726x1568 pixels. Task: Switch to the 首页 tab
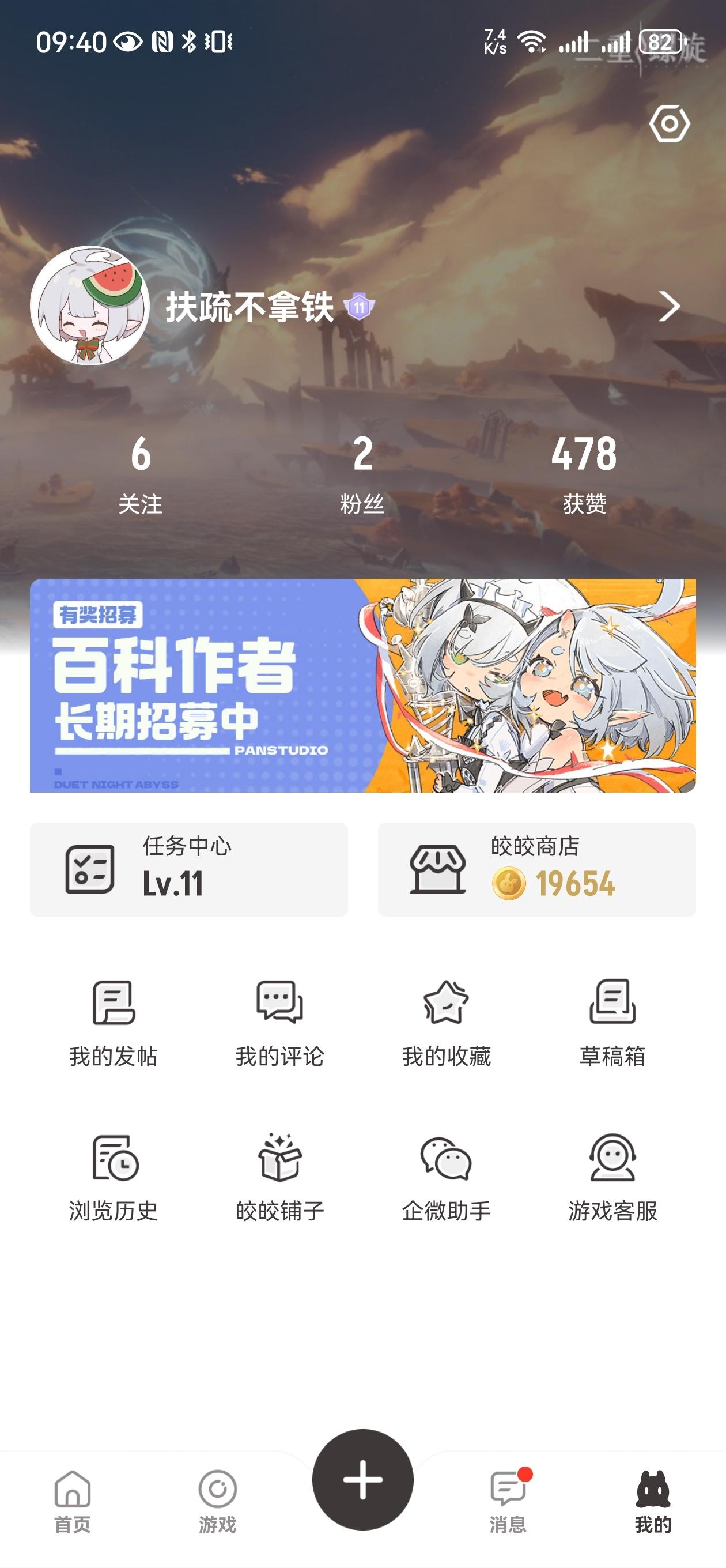[x=73, y=1501]
